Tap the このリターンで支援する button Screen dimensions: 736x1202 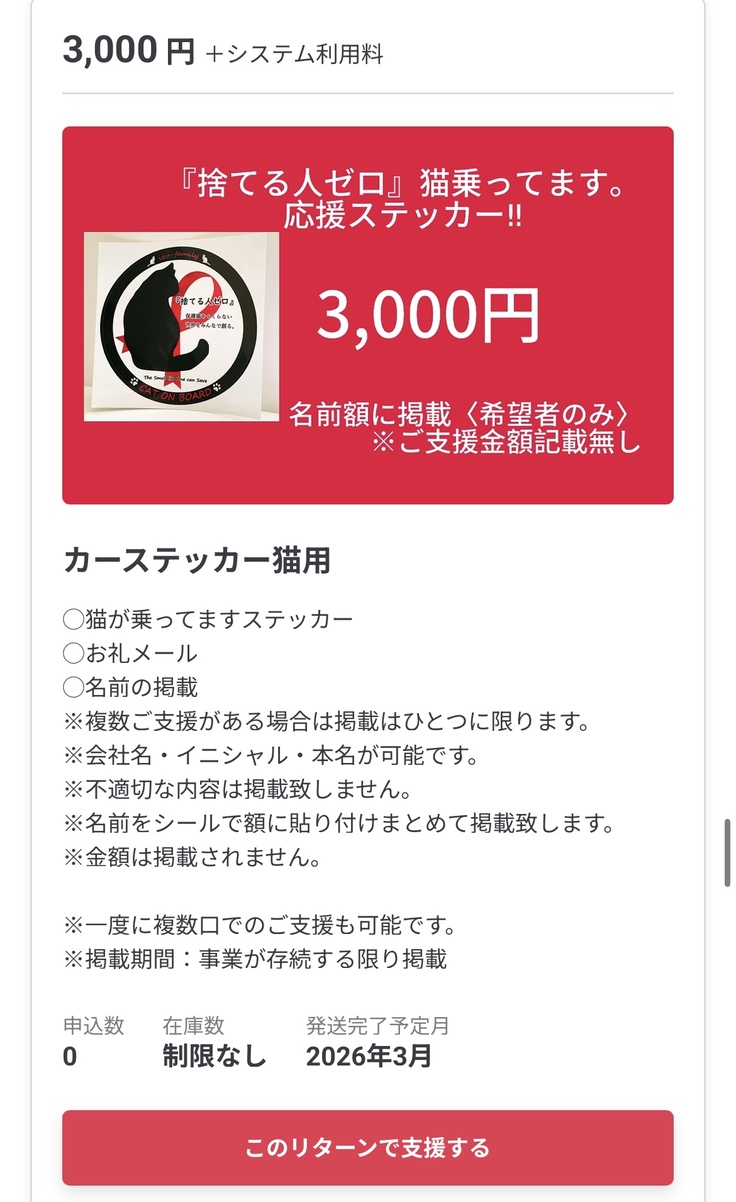click(367, 1147)
